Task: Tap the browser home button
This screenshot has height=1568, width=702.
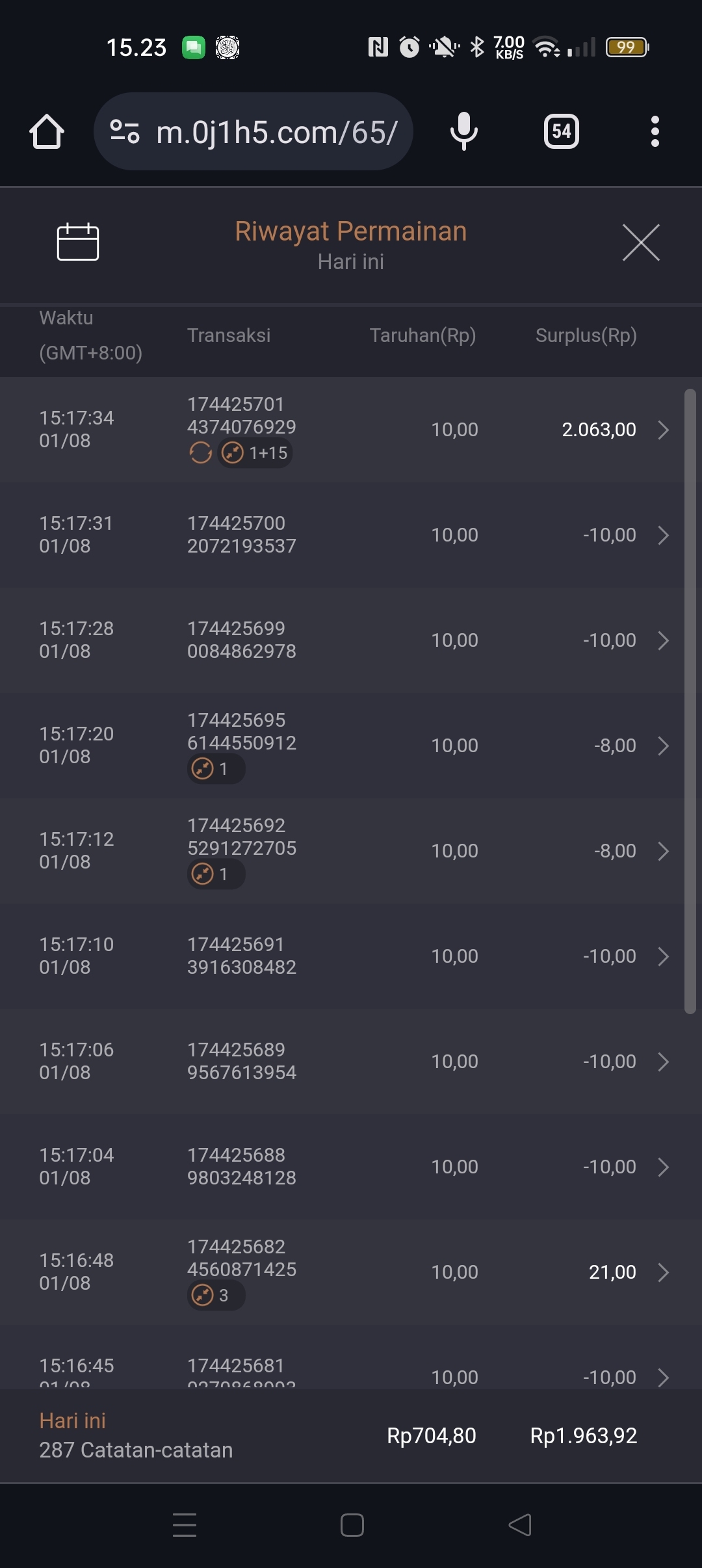Action: pos(47,132)
